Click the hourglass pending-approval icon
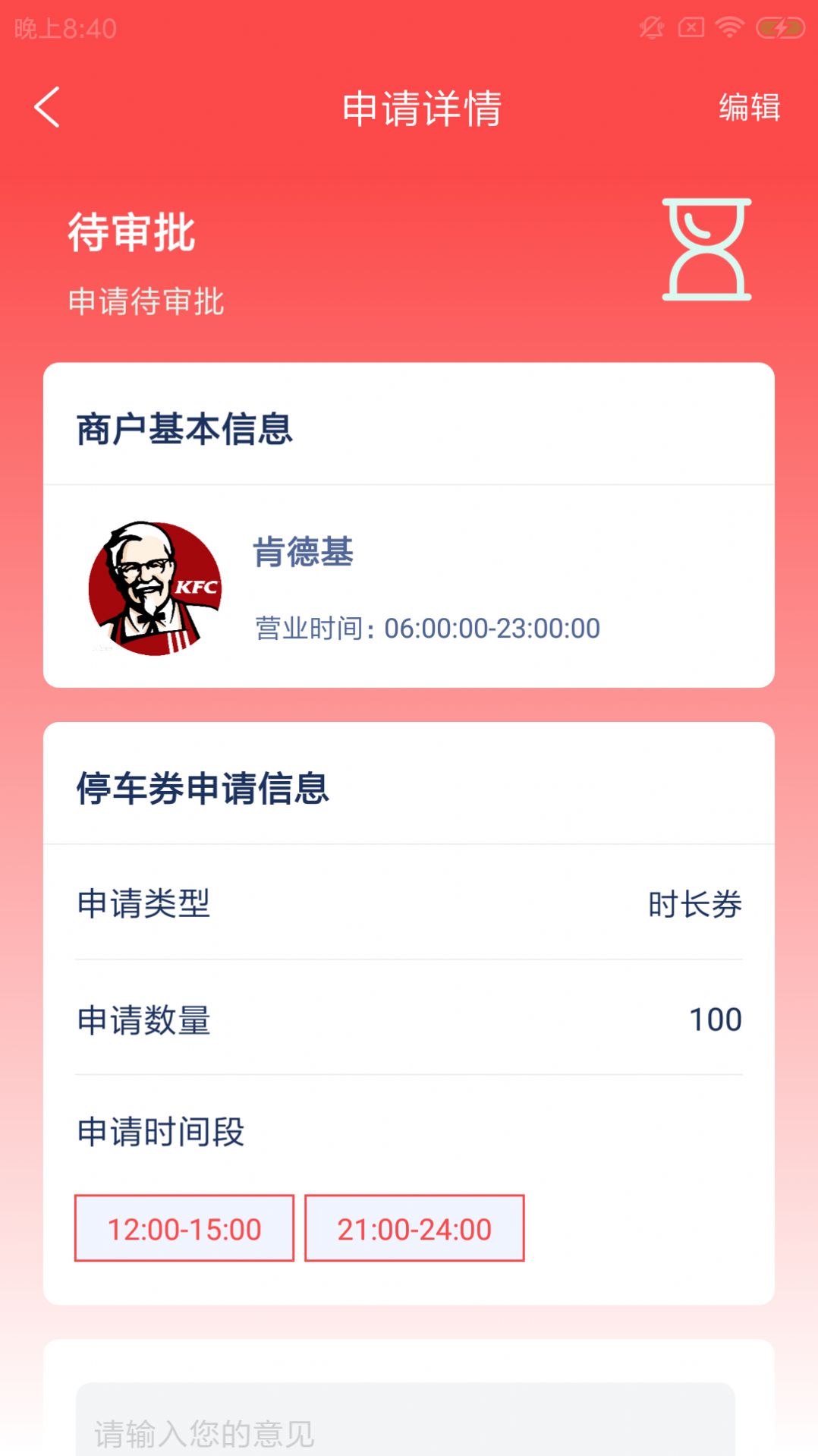 point(707,251)
